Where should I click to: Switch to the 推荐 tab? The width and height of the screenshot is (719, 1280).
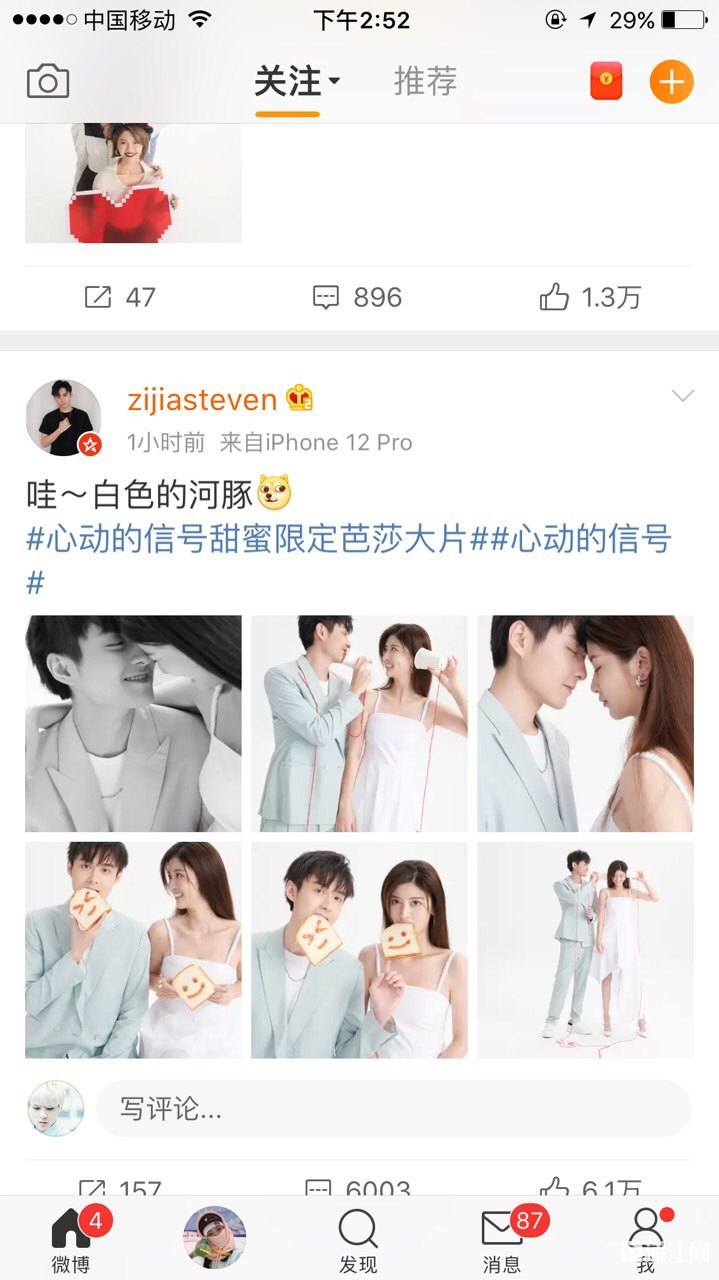pos(425,81)
